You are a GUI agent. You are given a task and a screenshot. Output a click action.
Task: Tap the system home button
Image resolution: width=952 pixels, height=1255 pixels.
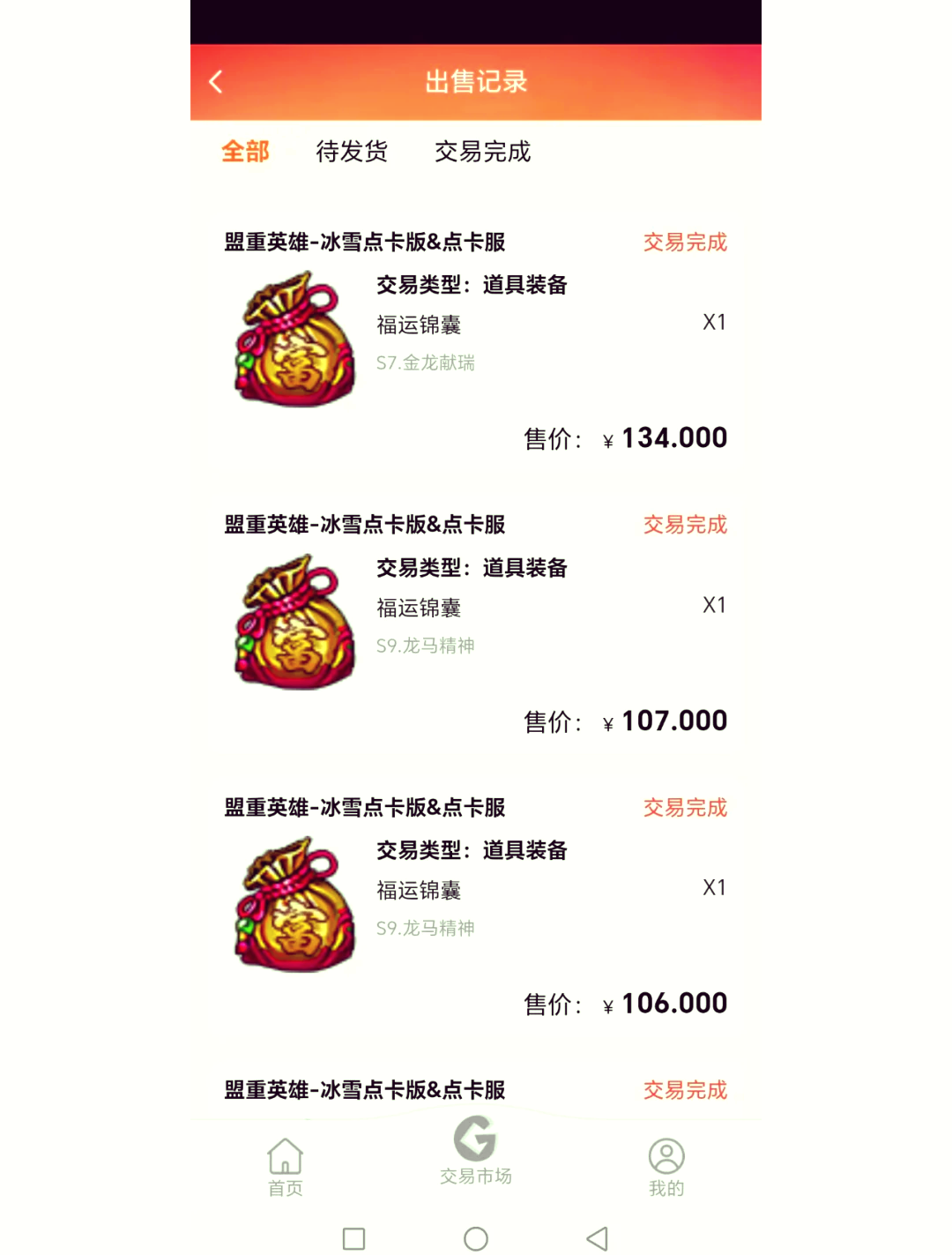(x=476, y=1238)
